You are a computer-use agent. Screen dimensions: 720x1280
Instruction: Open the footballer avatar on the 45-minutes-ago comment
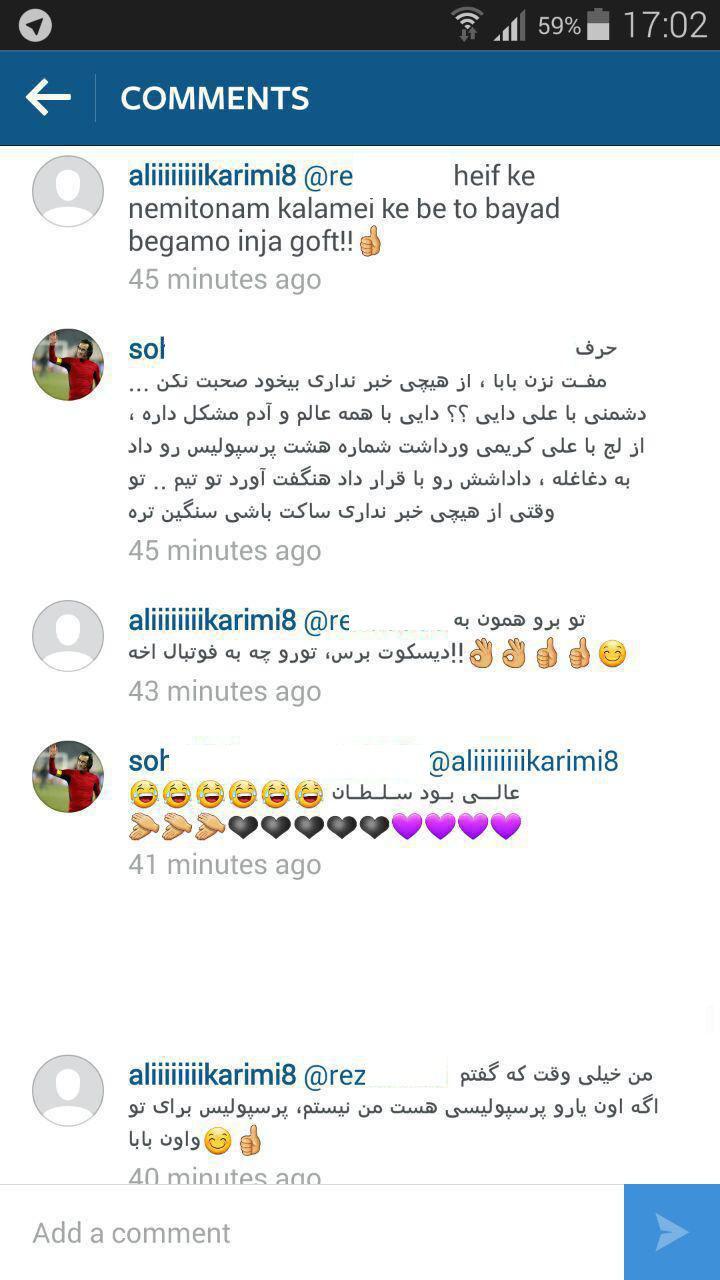click(68, 364)
